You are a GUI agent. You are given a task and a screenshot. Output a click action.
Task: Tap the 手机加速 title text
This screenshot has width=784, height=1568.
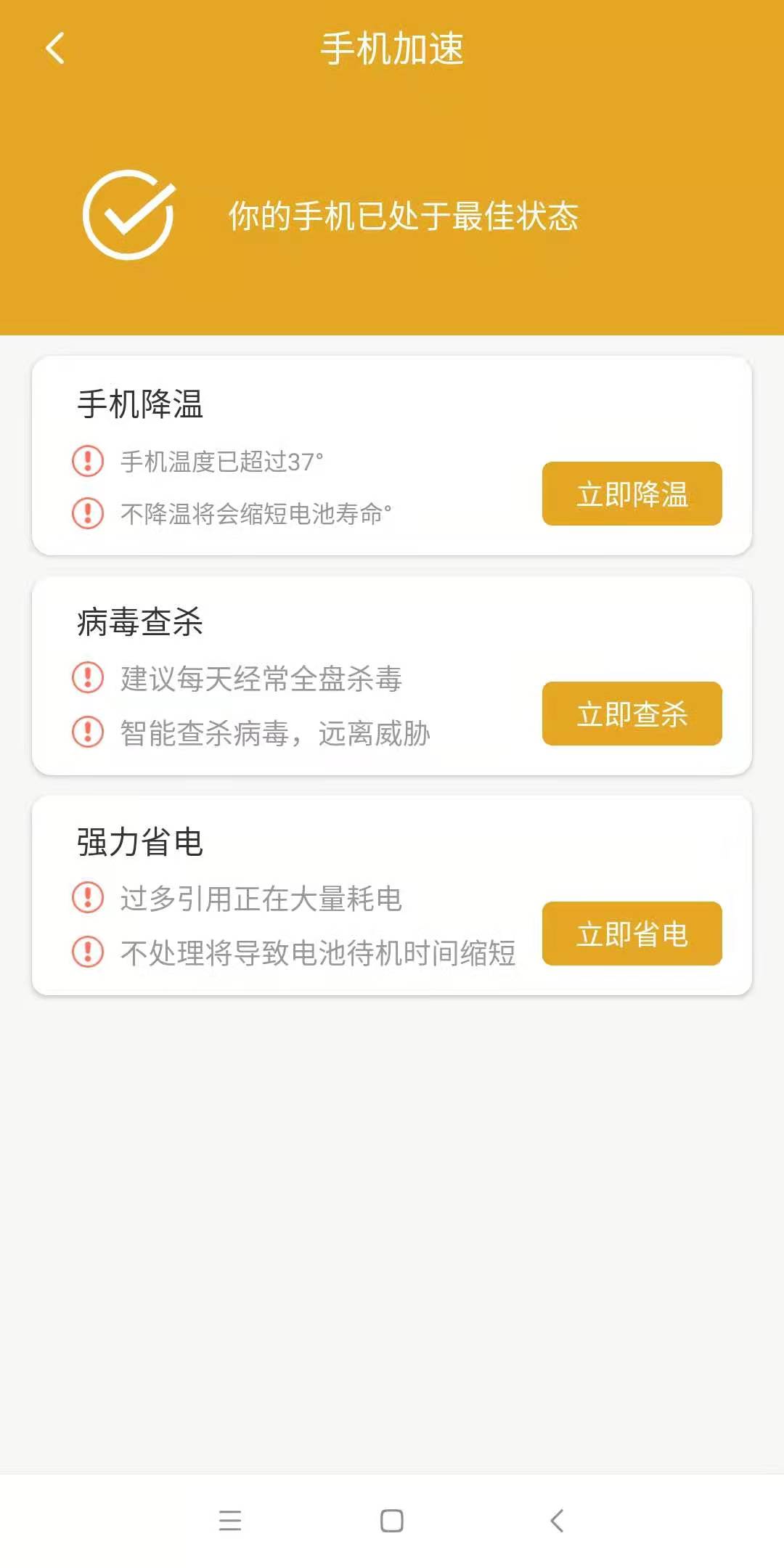tap(392, 48)
